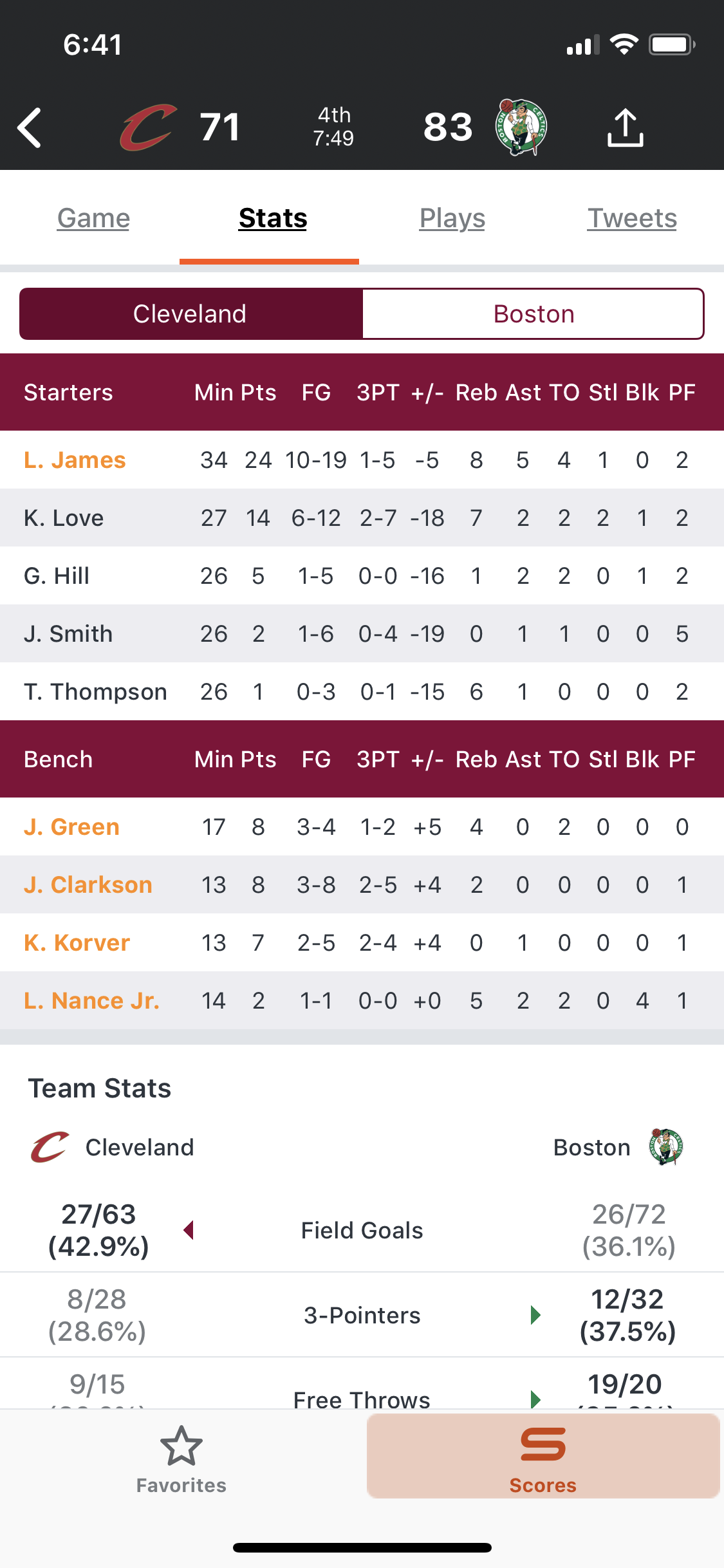Switch to the Tweets tab
Image resolution: width=724 pixels, height=1568 pixels.
632,218
